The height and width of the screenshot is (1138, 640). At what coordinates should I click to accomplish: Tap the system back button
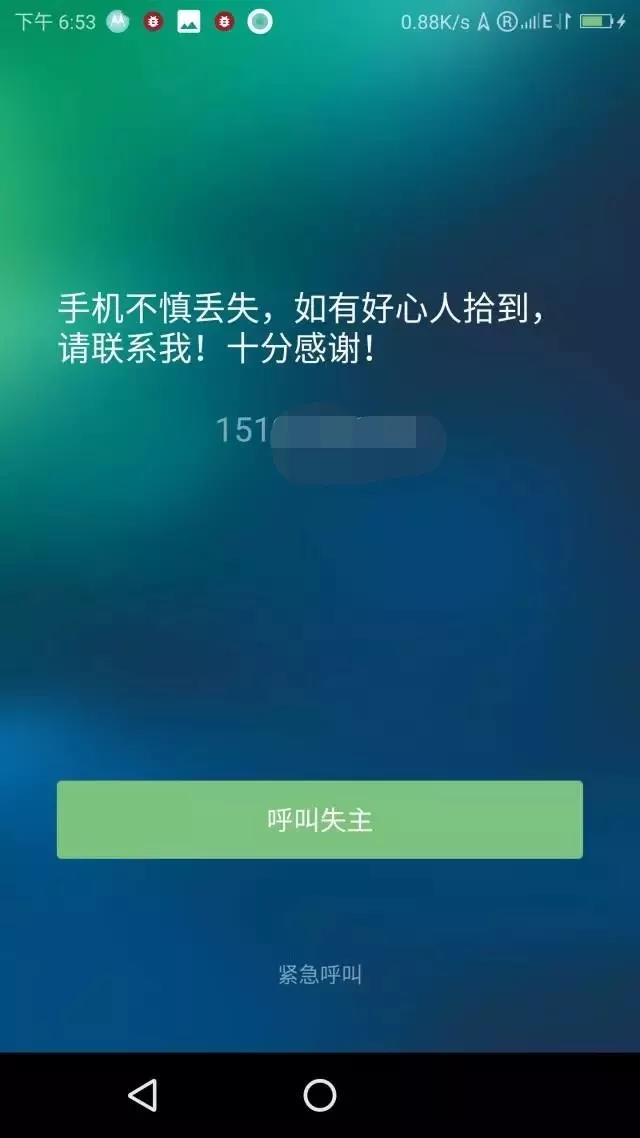click(x=143, y=1095)
